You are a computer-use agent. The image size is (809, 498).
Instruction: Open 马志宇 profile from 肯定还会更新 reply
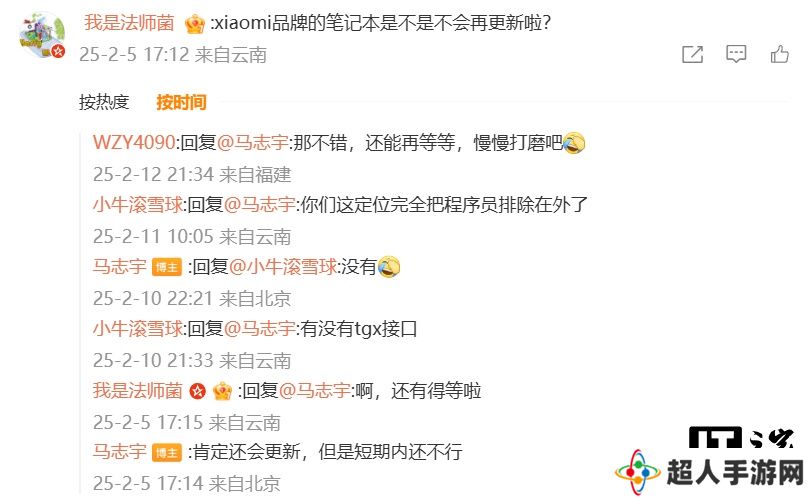[119, 451]
